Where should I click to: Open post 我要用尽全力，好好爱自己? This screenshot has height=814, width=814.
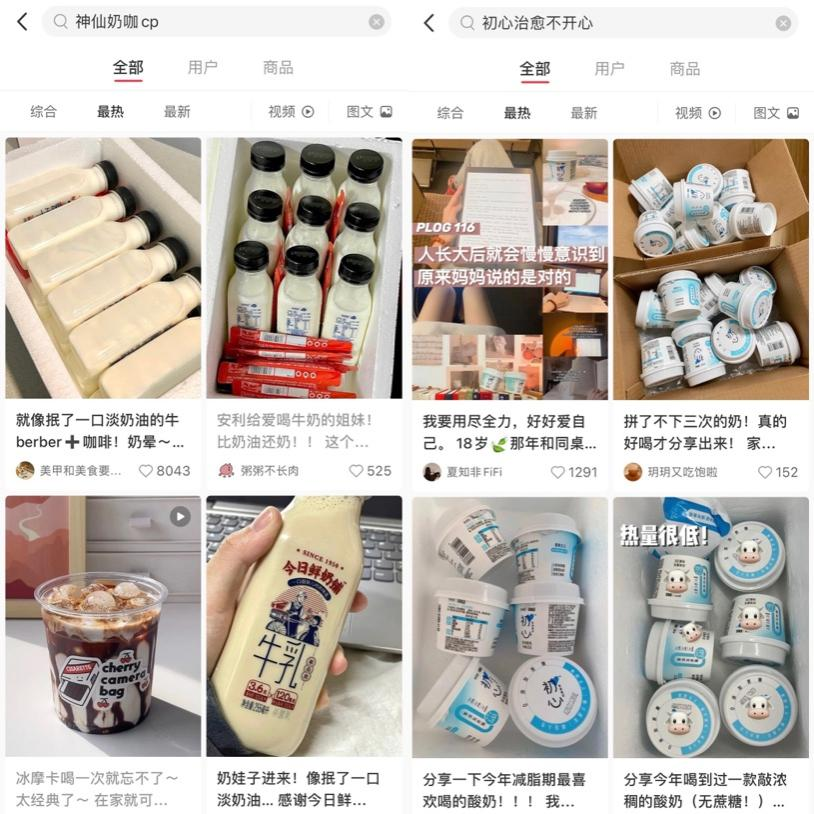tap(509, 268)
